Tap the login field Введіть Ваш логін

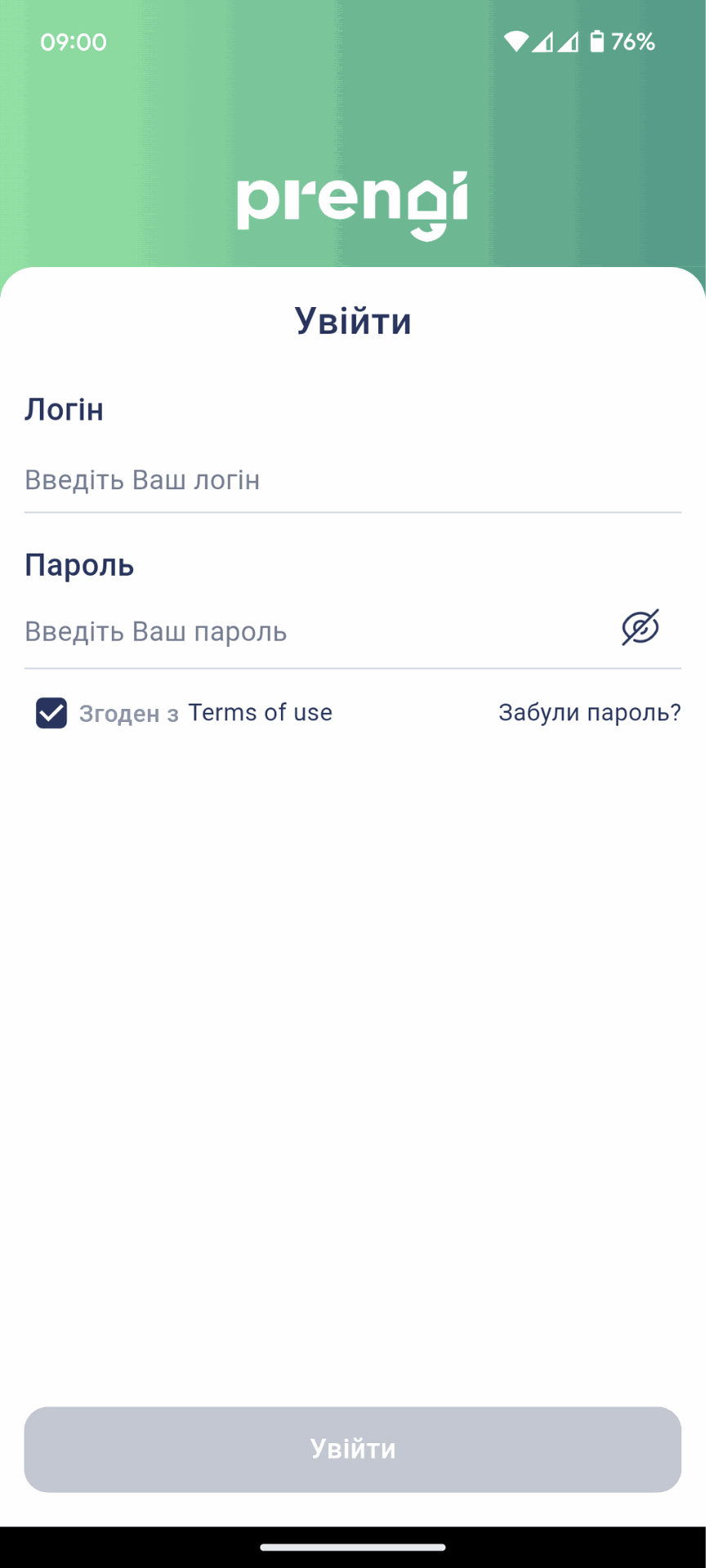352,480
